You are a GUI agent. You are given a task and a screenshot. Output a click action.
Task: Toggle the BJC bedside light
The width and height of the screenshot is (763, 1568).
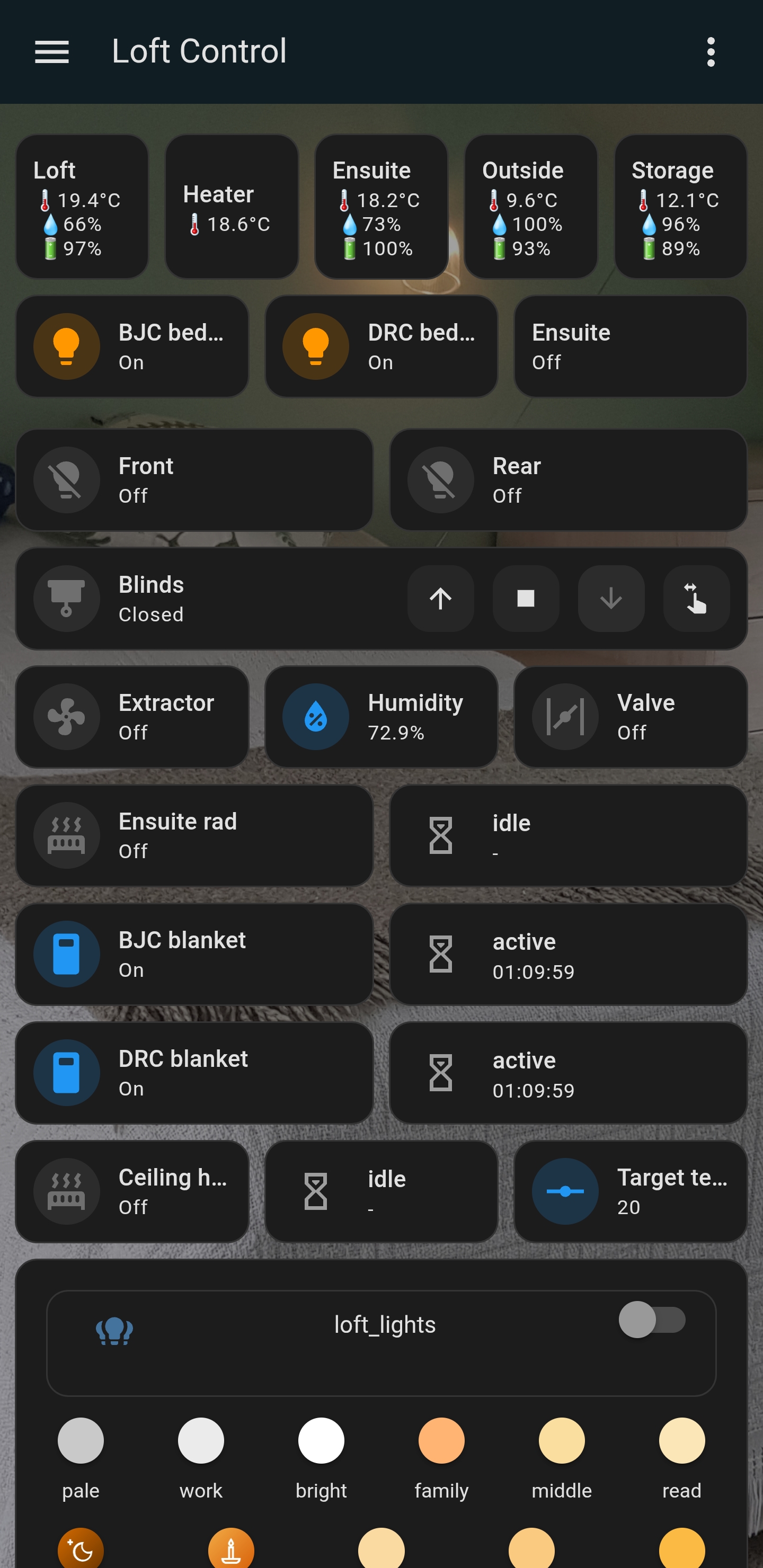point(67,346)
